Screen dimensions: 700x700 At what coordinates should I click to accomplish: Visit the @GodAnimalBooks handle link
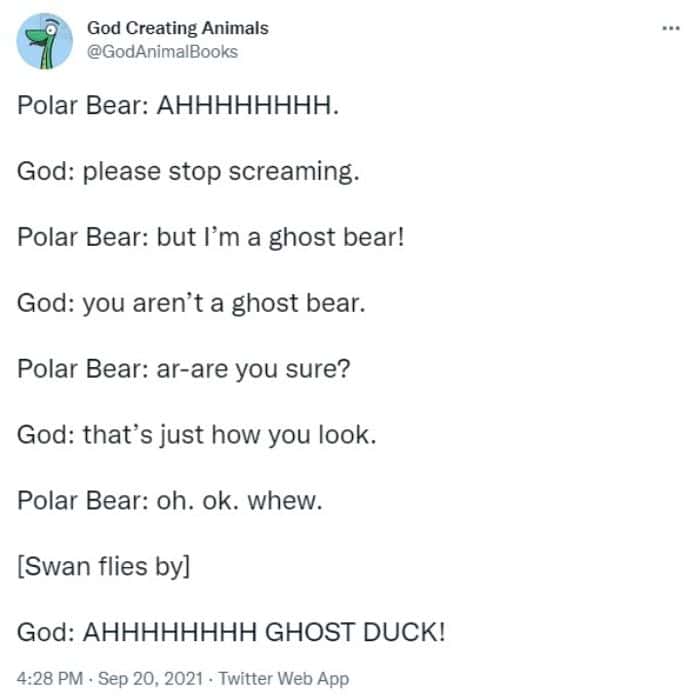pyautogui.click(x=163, y=51)
